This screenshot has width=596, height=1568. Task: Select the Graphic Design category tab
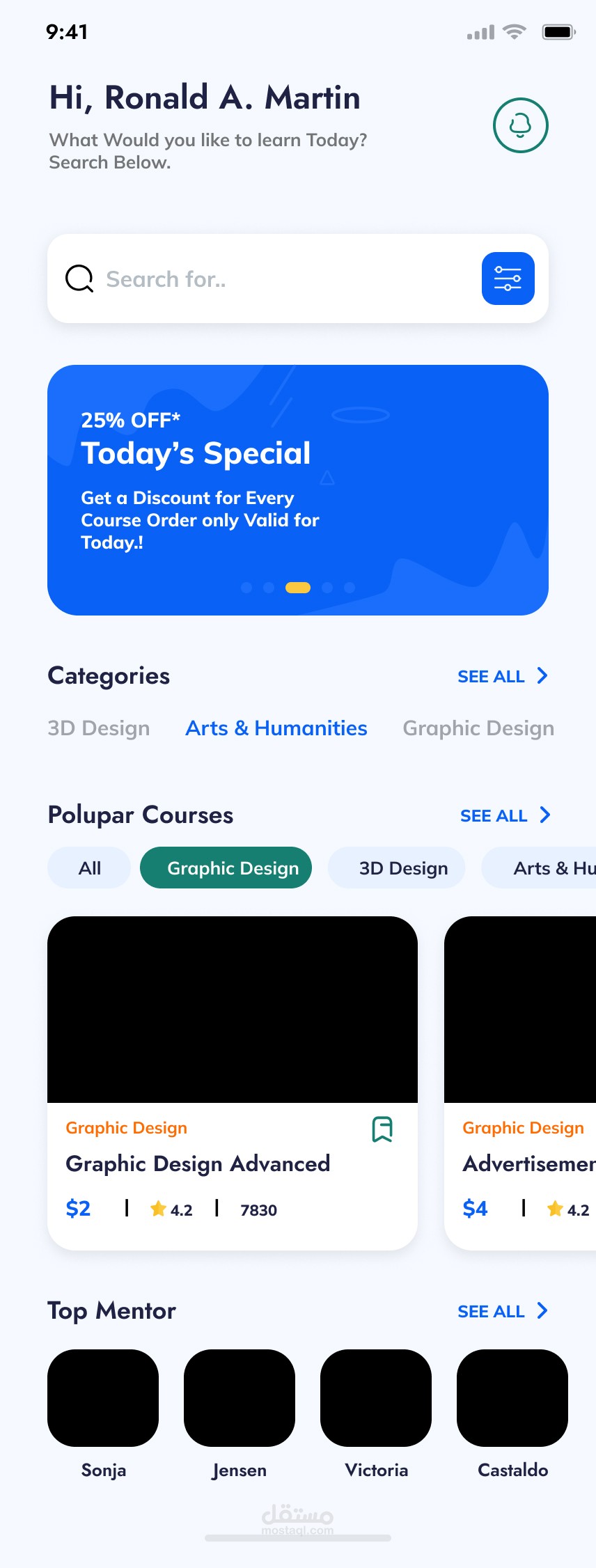(478, 728)
